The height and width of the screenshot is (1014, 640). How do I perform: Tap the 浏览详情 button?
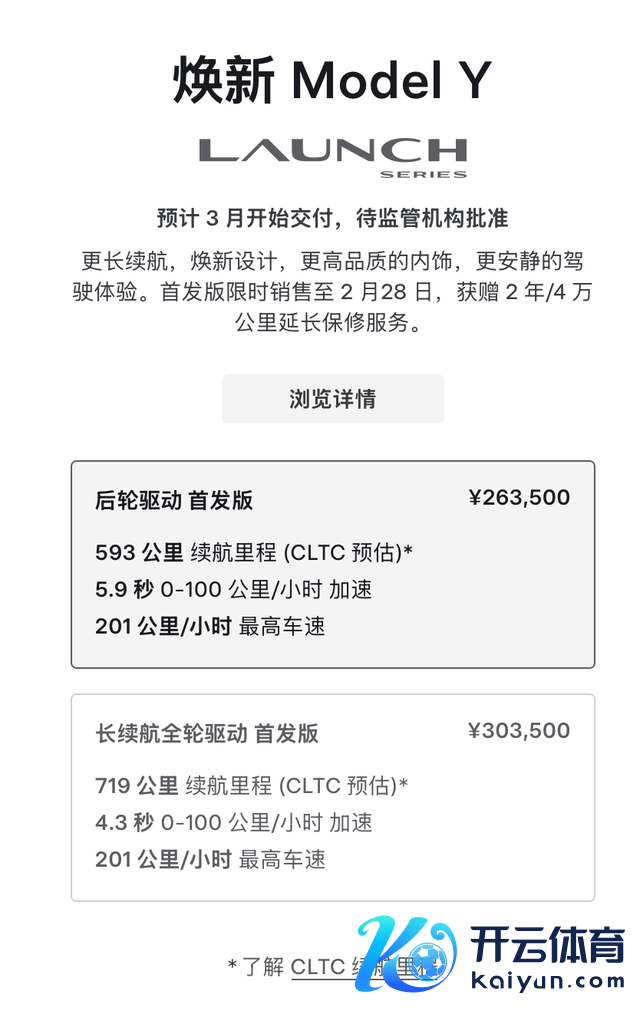[332, 399]
